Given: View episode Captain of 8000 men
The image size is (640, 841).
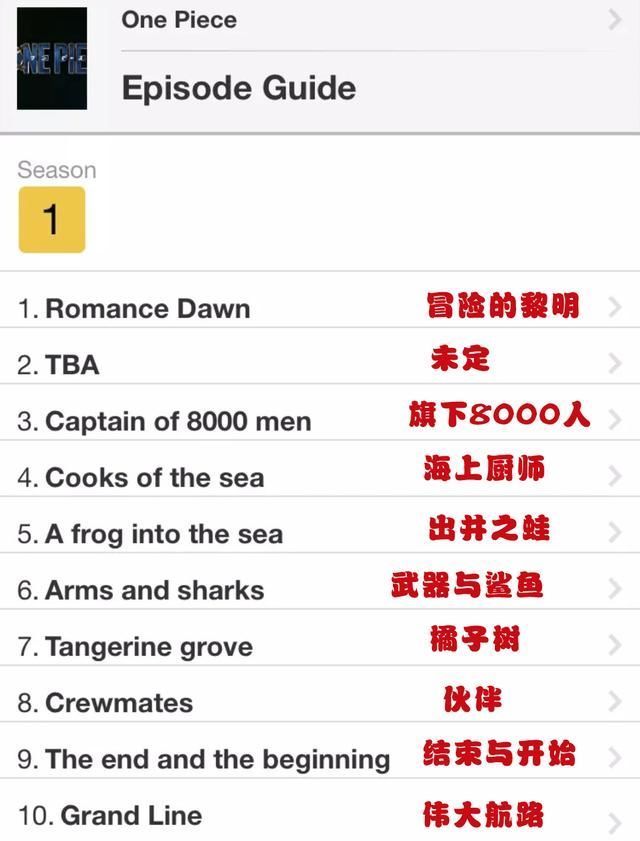Looking at the screenshot, I should tap(178, 421).
